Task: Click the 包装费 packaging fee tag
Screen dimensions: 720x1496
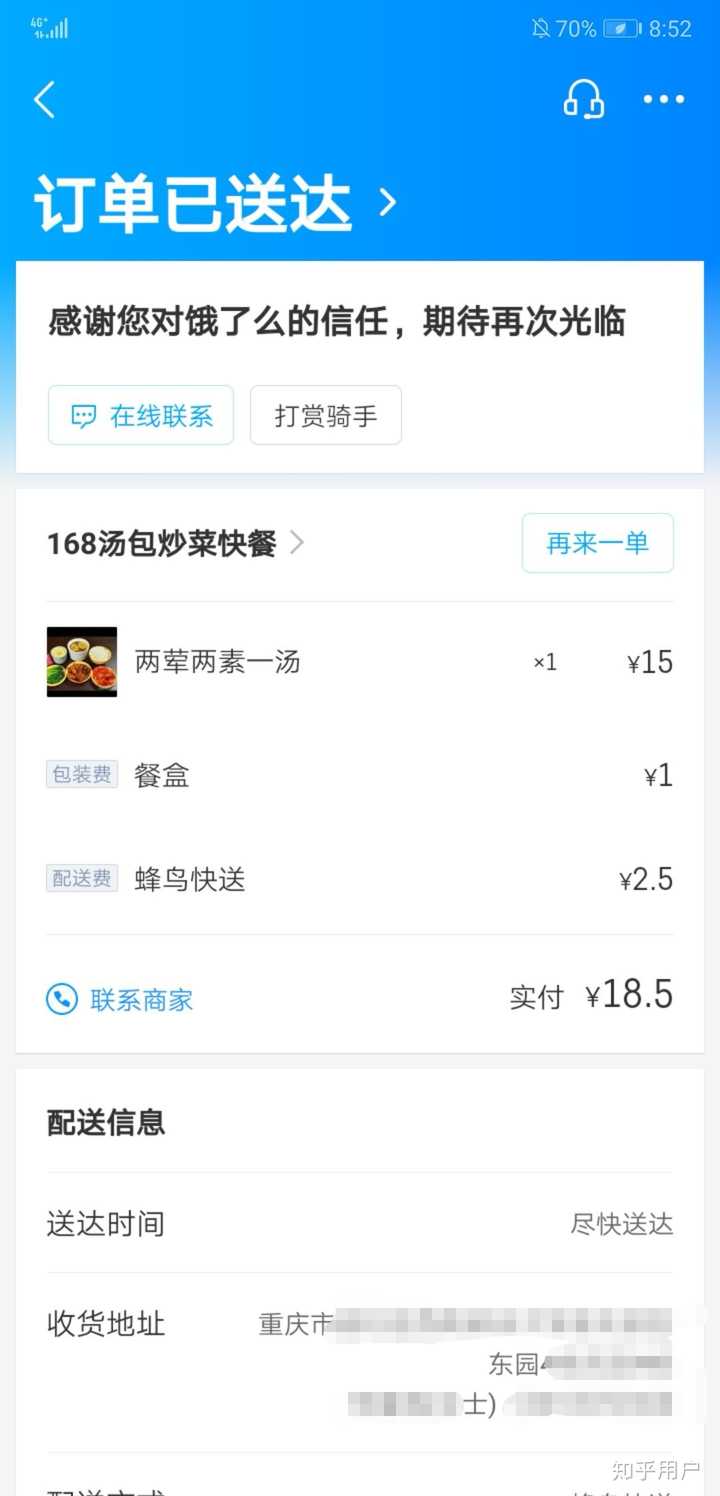Action: point(81,774)
